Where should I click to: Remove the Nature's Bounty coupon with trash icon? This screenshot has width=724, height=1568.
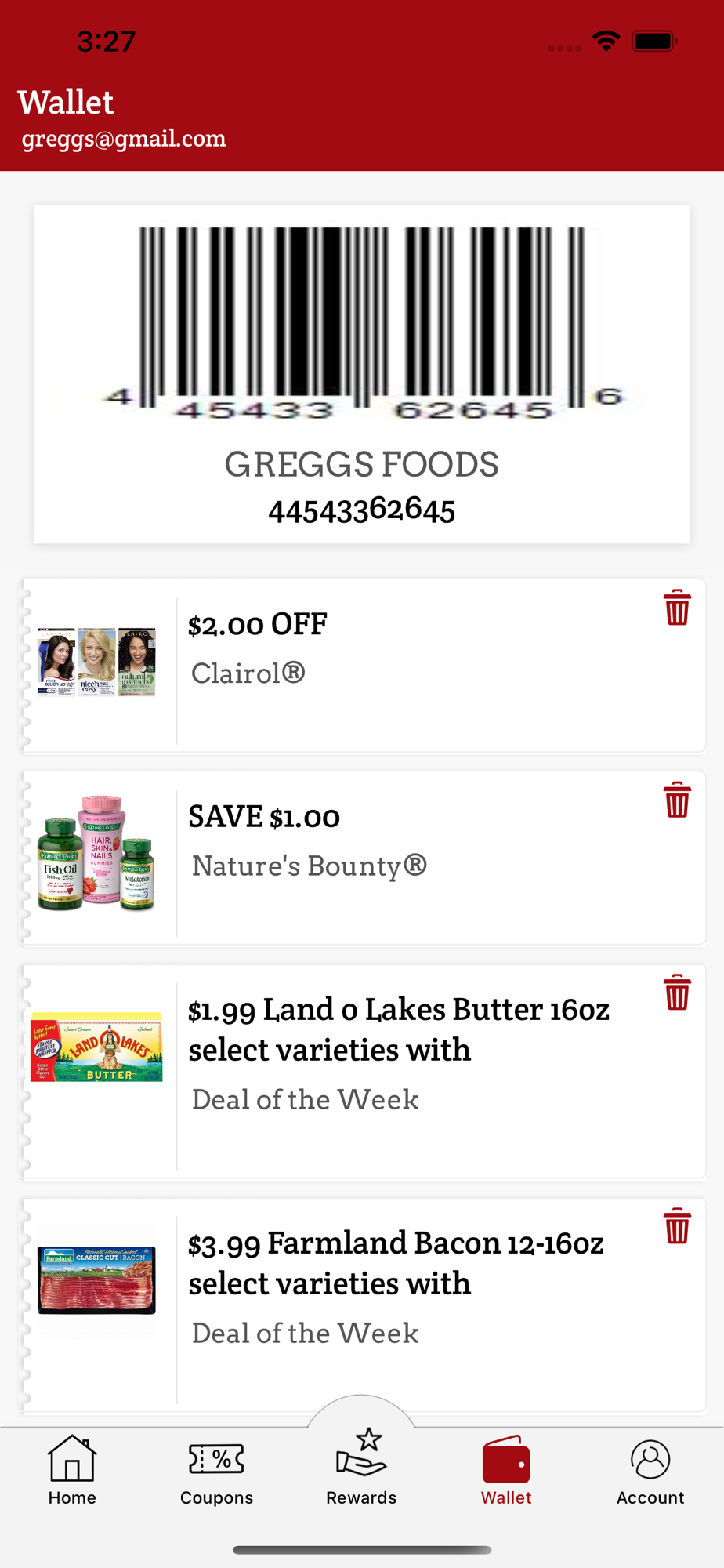[677, 800]
